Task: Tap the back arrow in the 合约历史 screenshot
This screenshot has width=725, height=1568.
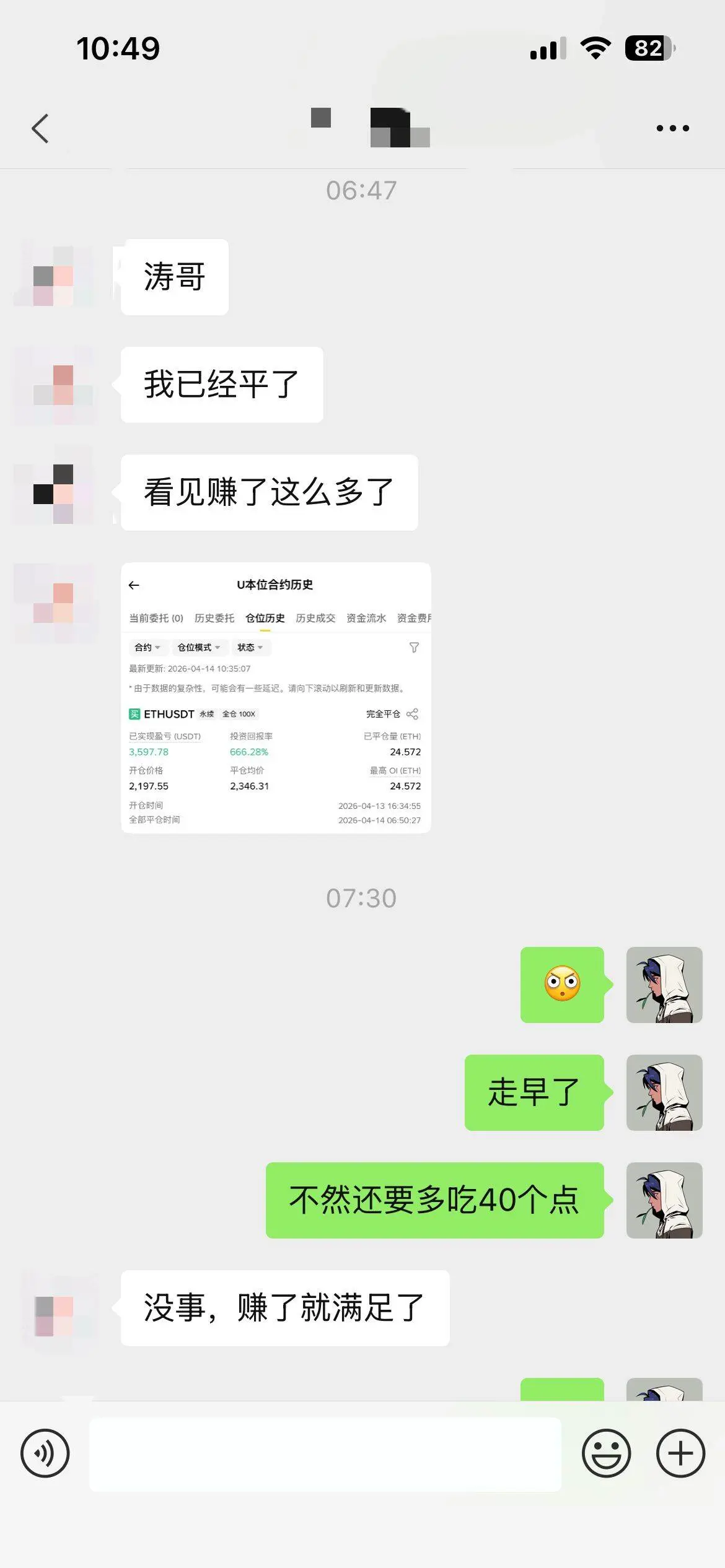Action: [x=134, y=584]
